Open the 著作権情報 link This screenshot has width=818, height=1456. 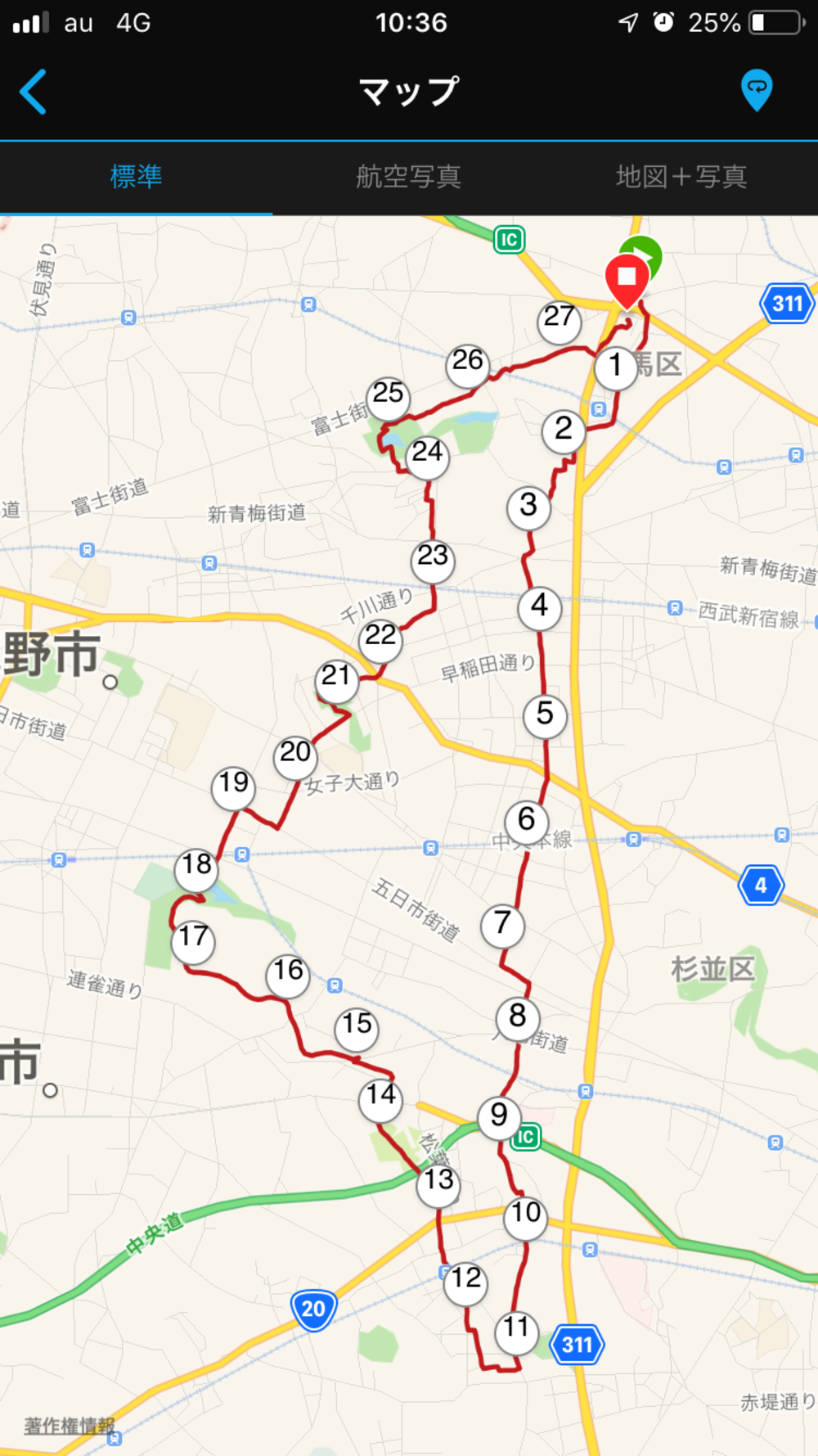70,1425
